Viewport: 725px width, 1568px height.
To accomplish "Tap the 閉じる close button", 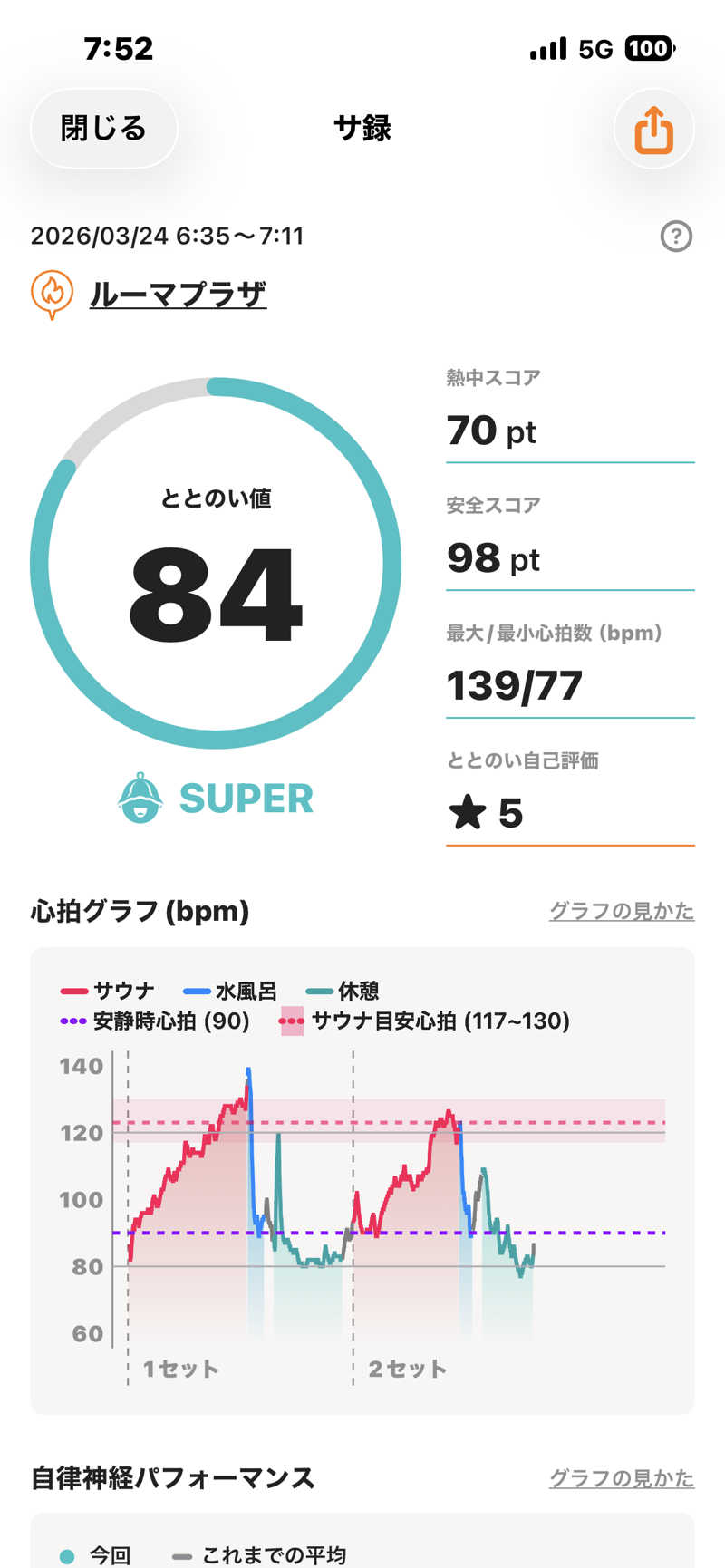I will coord(103,129).
